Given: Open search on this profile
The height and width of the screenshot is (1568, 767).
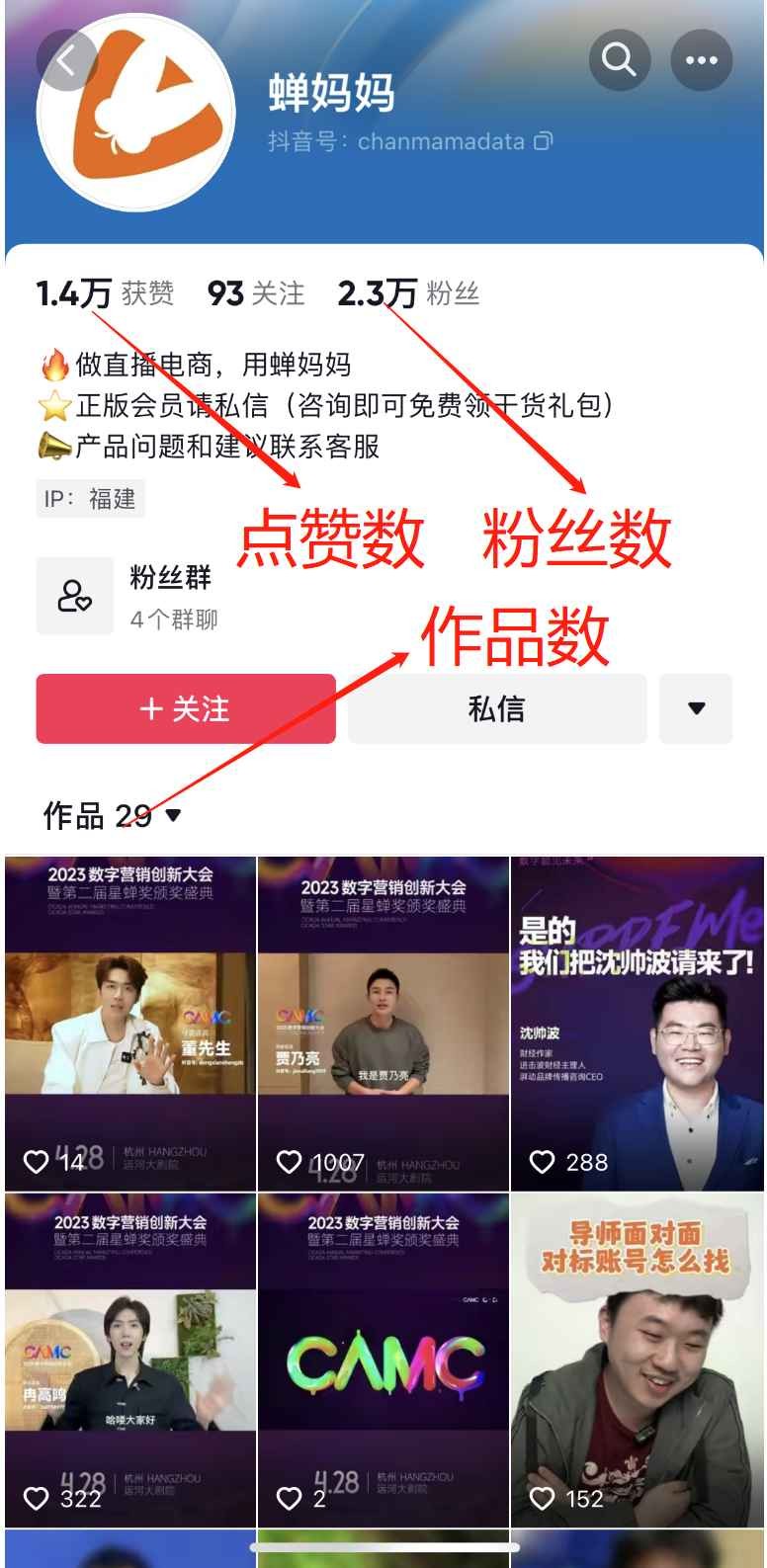Looking at the screenshot, I should (619, 60).
